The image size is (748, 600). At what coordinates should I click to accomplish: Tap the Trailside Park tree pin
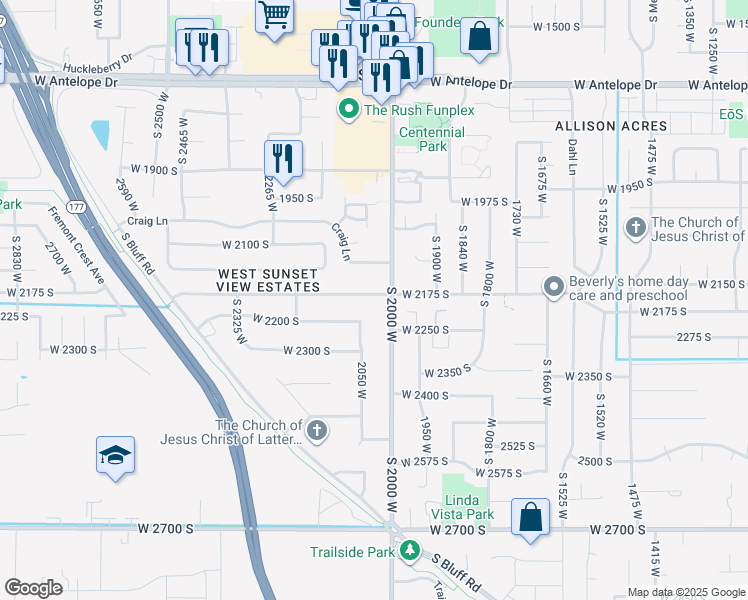410,552
